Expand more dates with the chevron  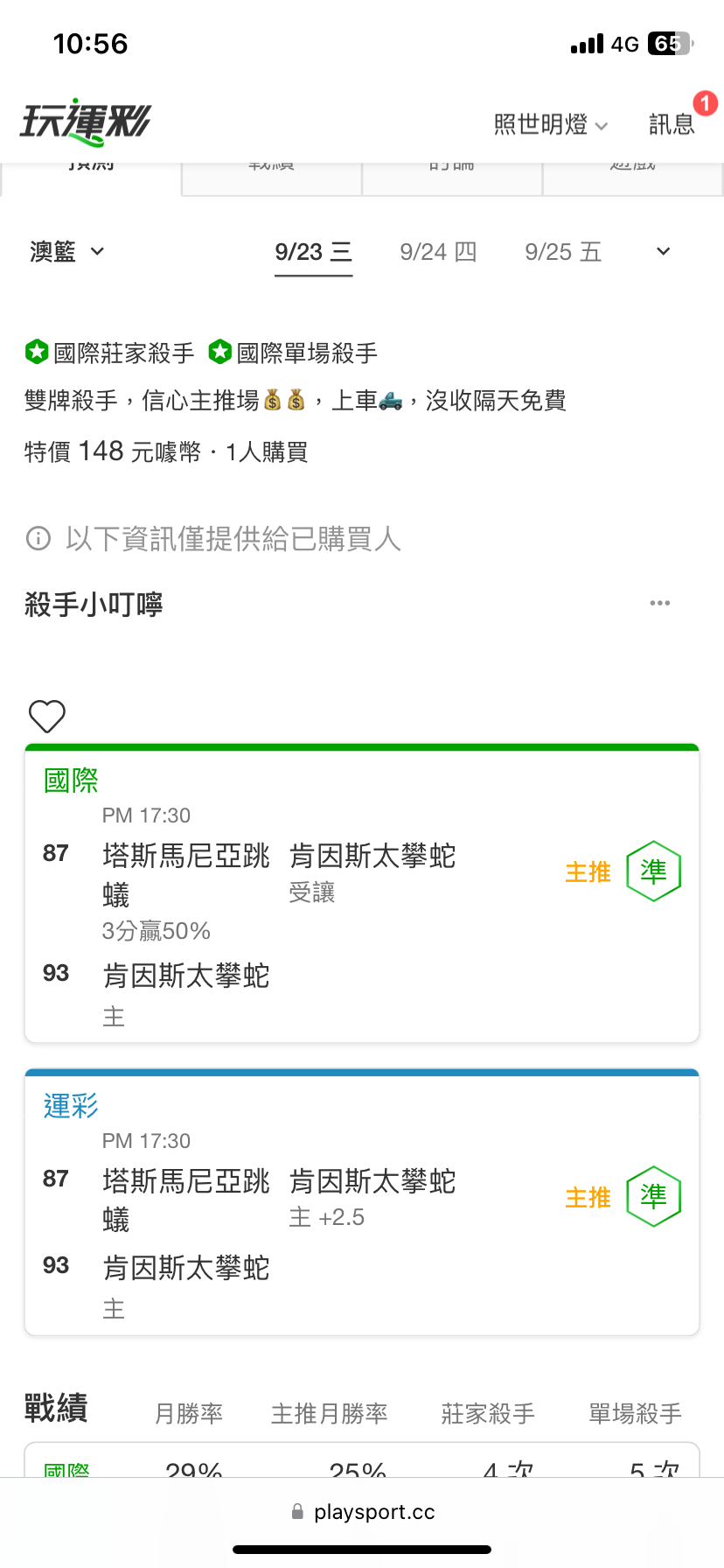click(664, 252)
